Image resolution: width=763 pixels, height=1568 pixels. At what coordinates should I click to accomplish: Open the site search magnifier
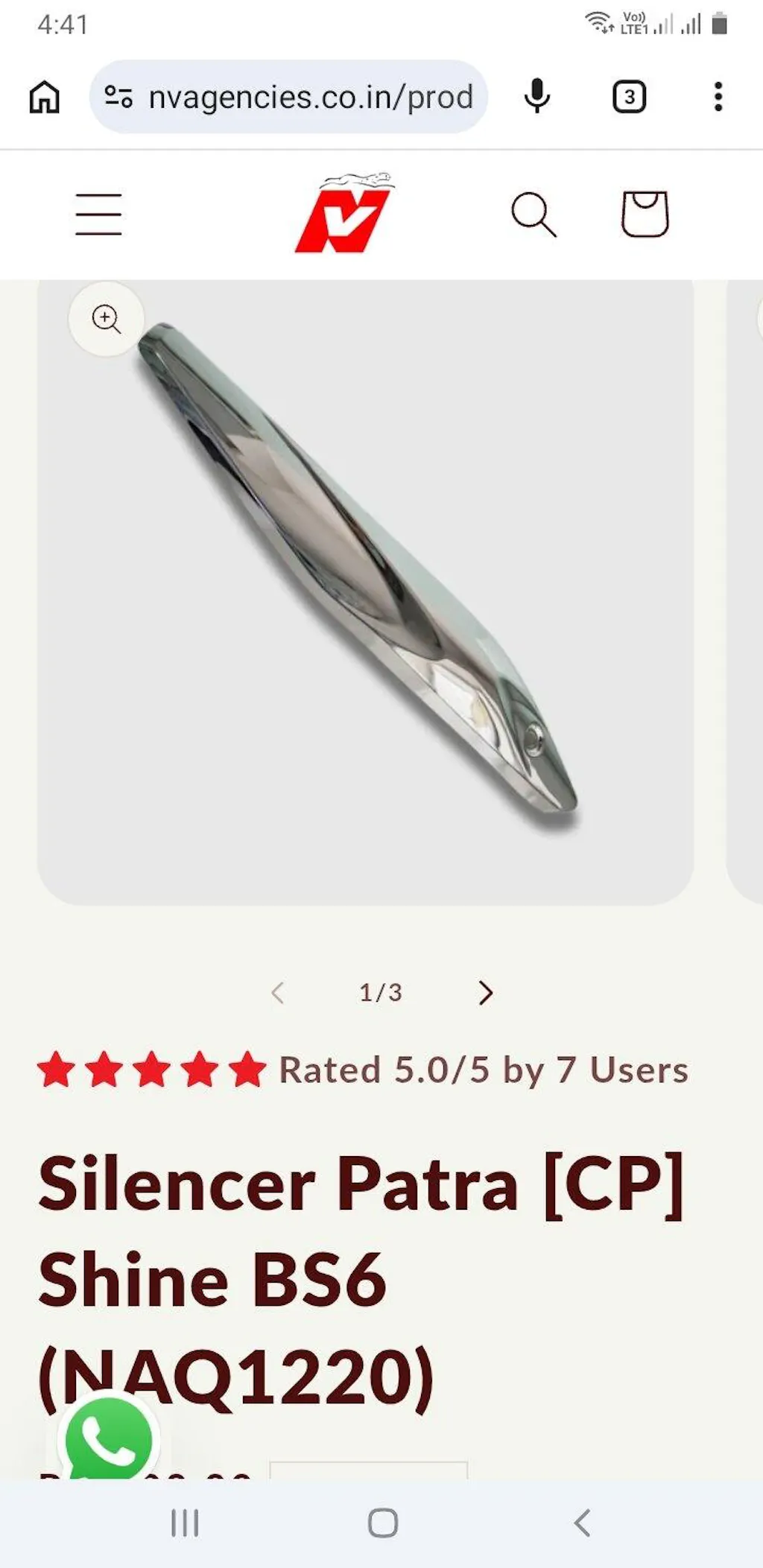point(534,215)
